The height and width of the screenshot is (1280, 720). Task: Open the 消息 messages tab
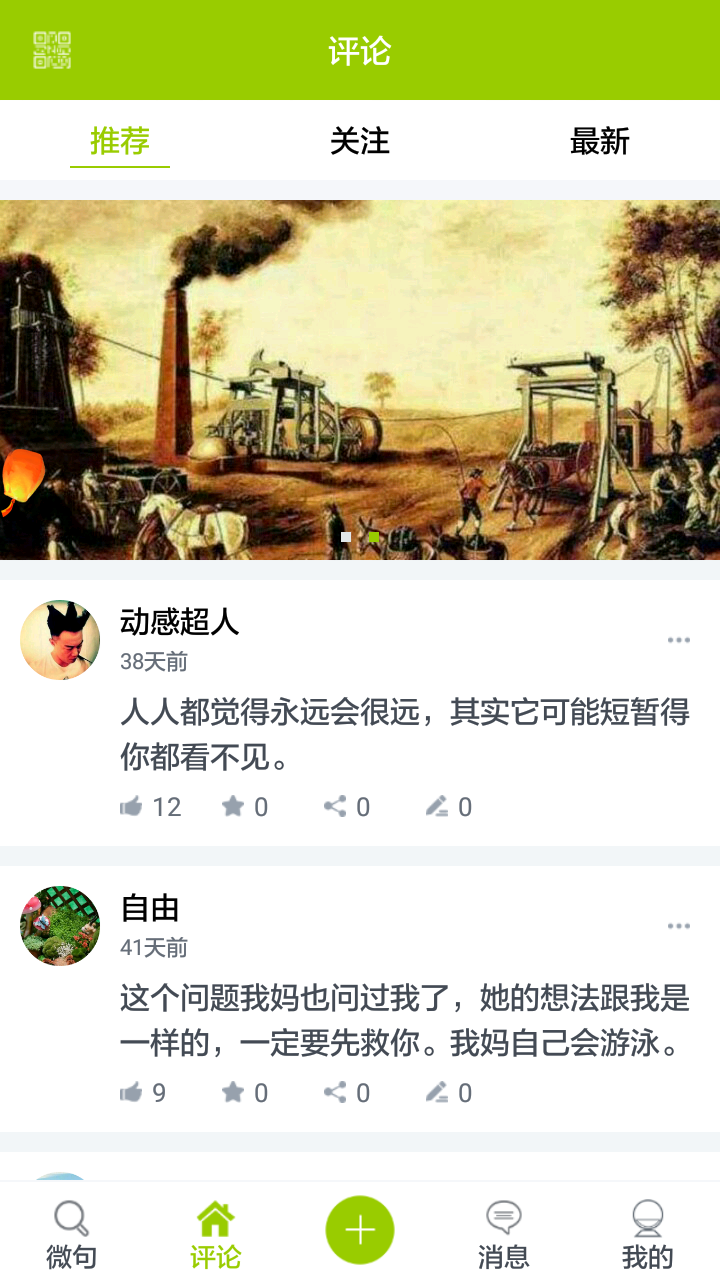504,1234
